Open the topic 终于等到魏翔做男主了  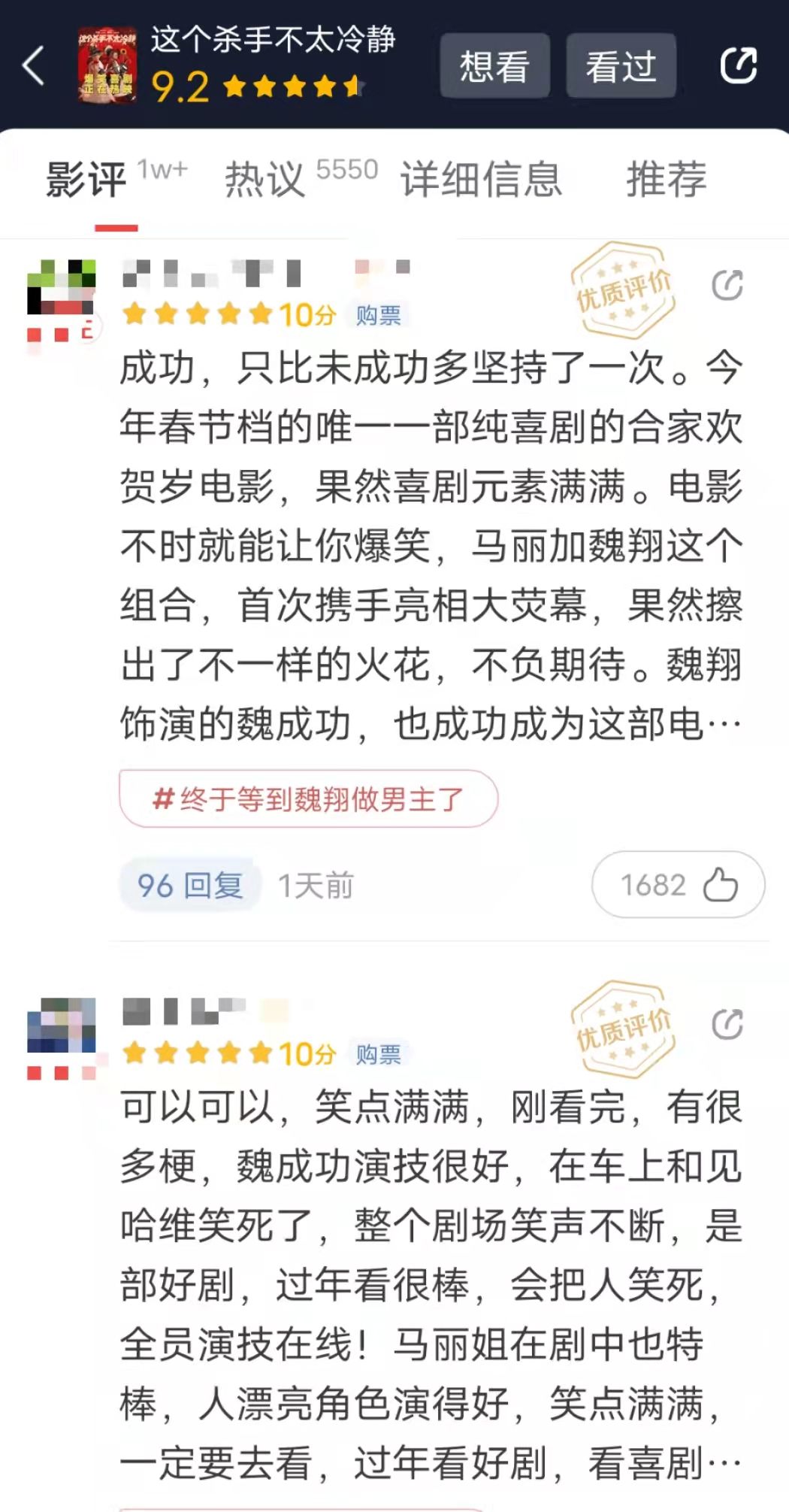pos(308,799)
